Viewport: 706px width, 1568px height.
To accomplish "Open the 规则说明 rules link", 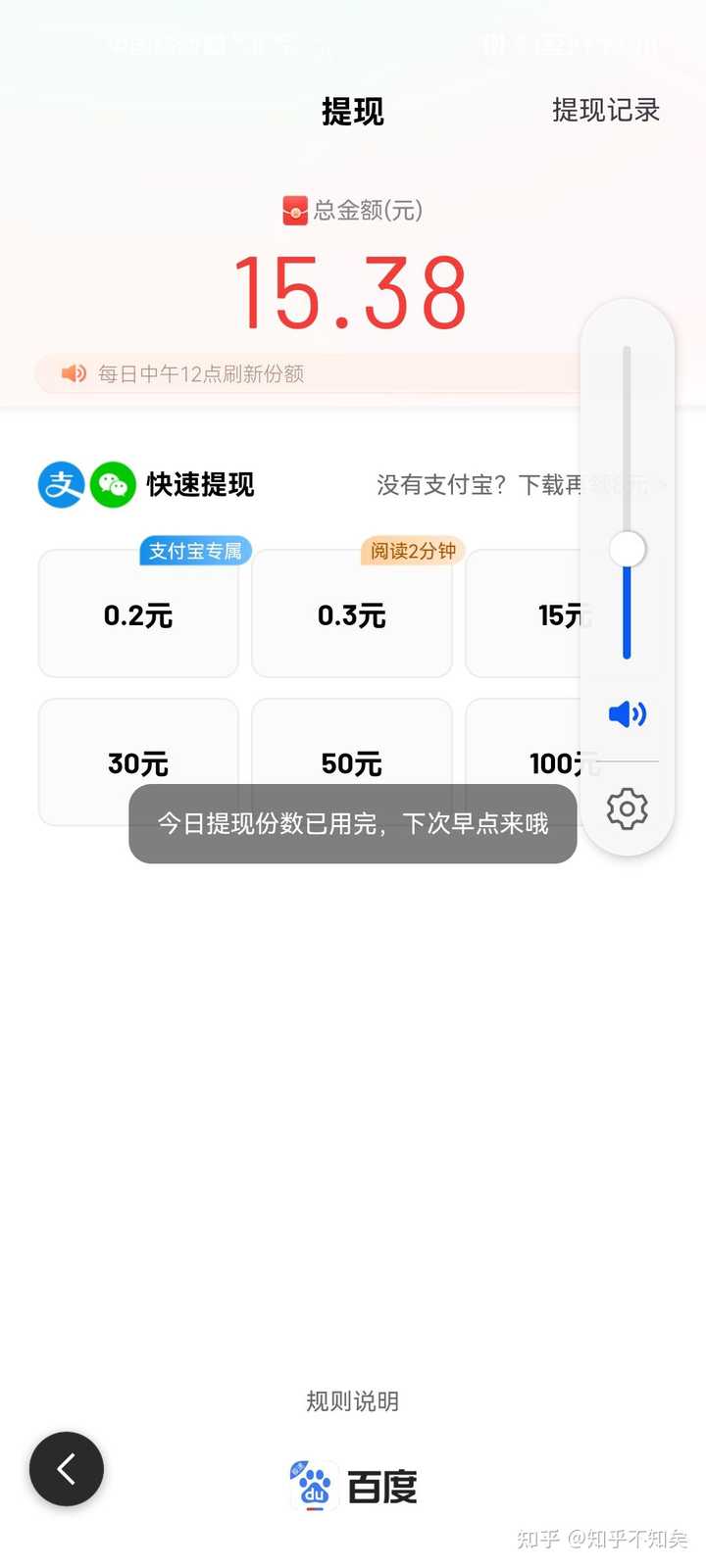I will 352,1400.
